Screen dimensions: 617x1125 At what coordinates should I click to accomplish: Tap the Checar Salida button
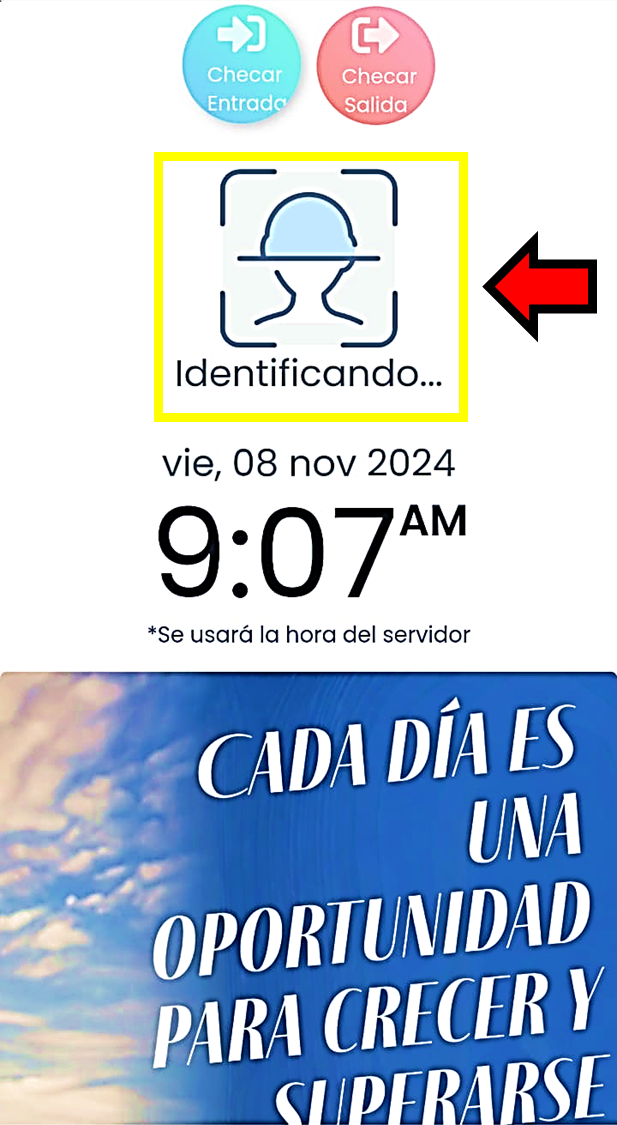[x=376, y=68]
